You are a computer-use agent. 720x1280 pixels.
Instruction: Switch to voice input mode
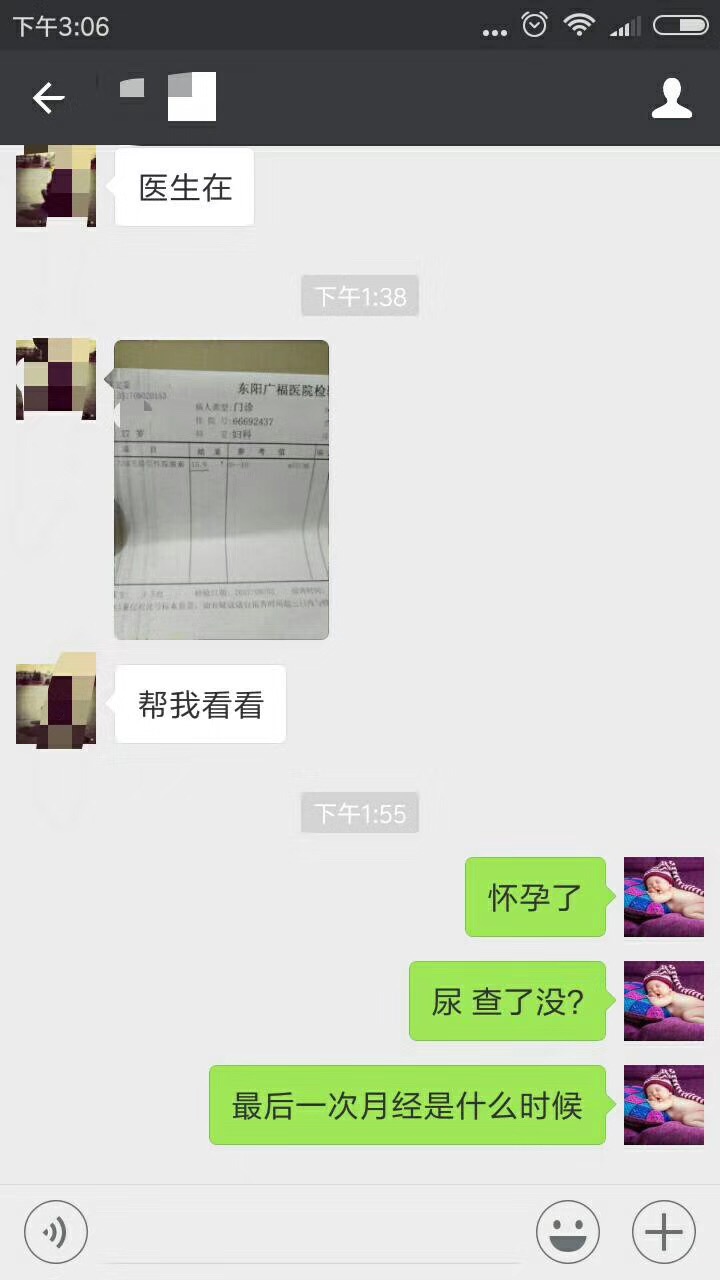tap(56, 1232)
